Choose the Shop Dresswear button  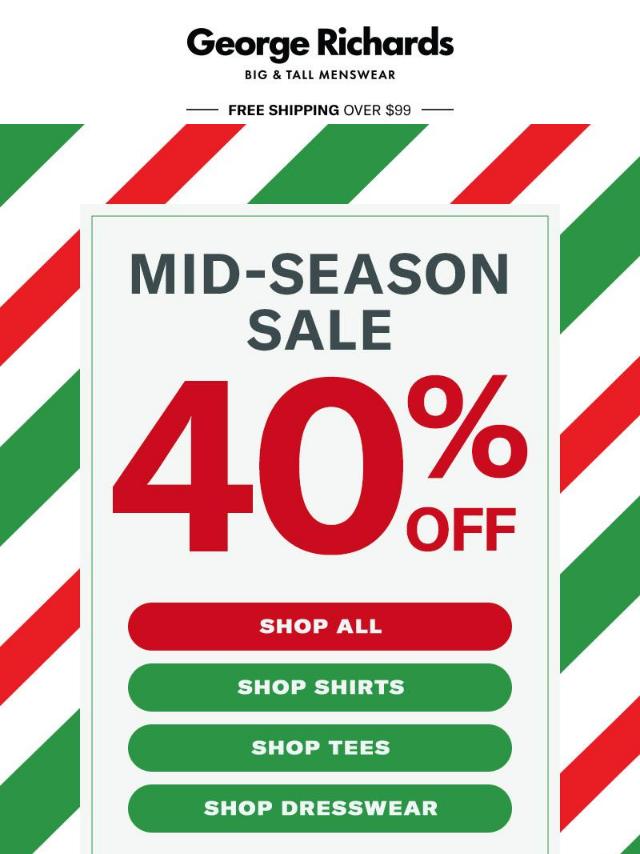coord(320,808)
